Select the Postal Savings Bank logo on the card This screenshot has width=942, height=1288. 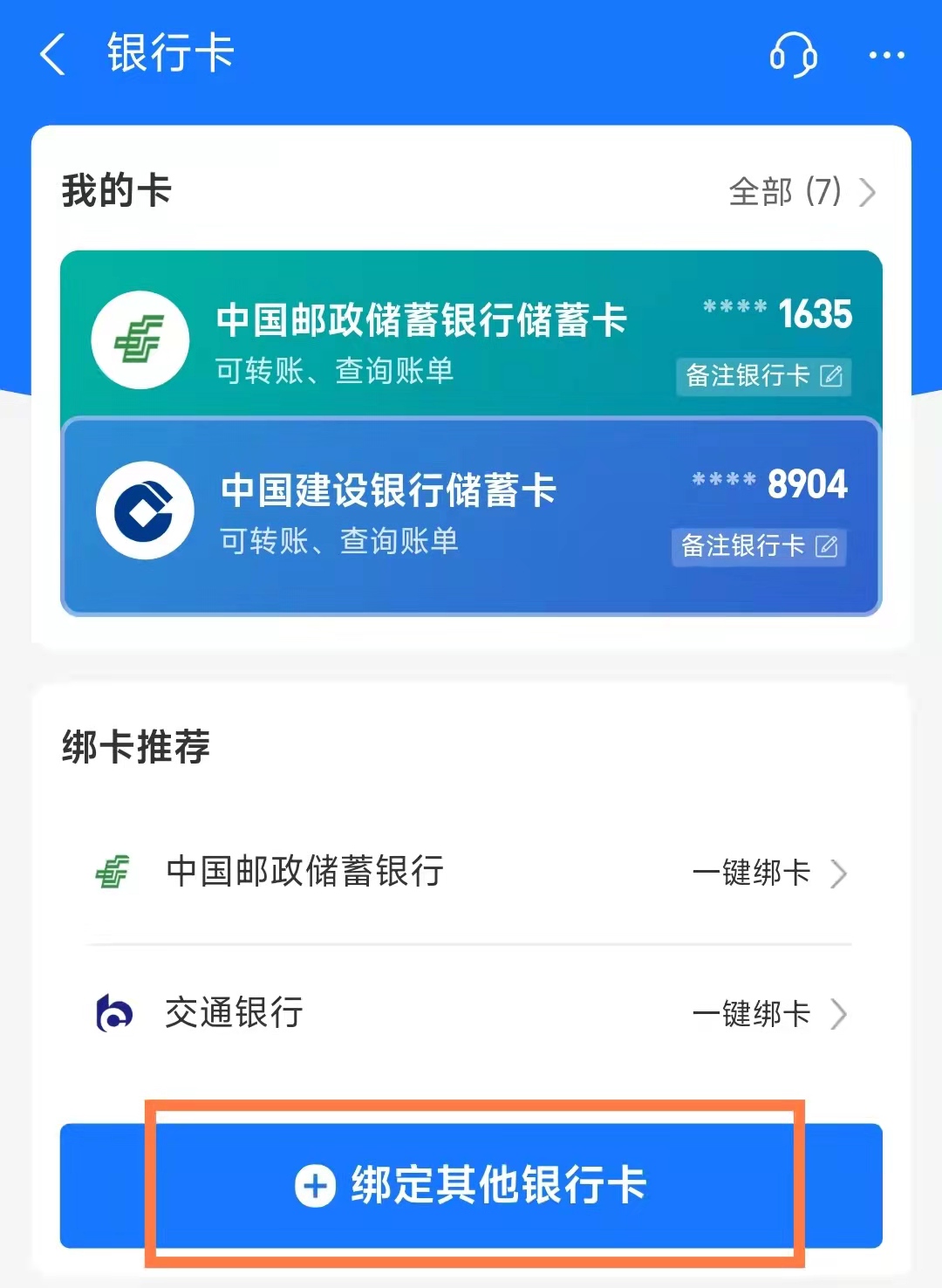[140, 340]
